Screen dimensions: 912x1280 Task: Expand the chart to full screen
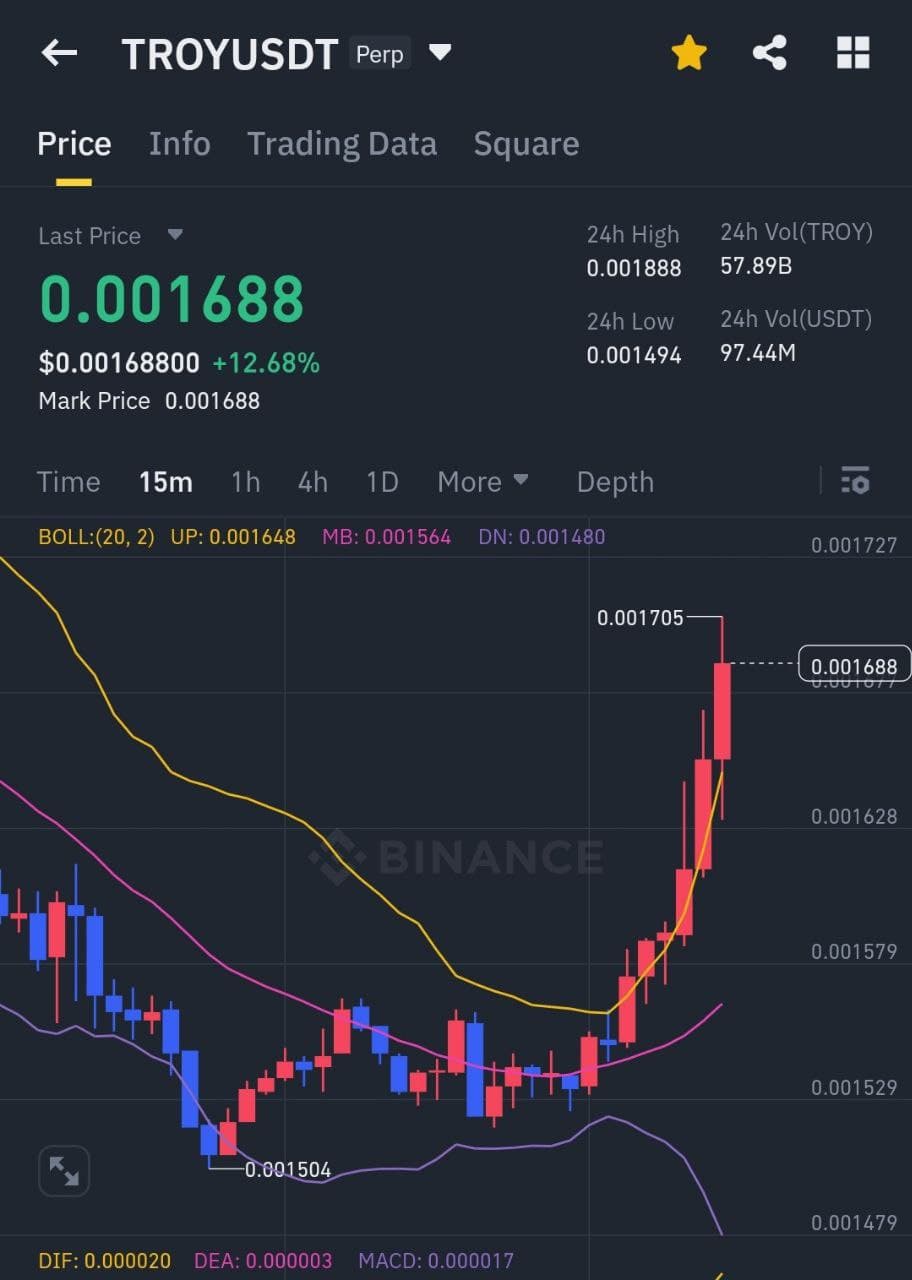(64, 1171)
